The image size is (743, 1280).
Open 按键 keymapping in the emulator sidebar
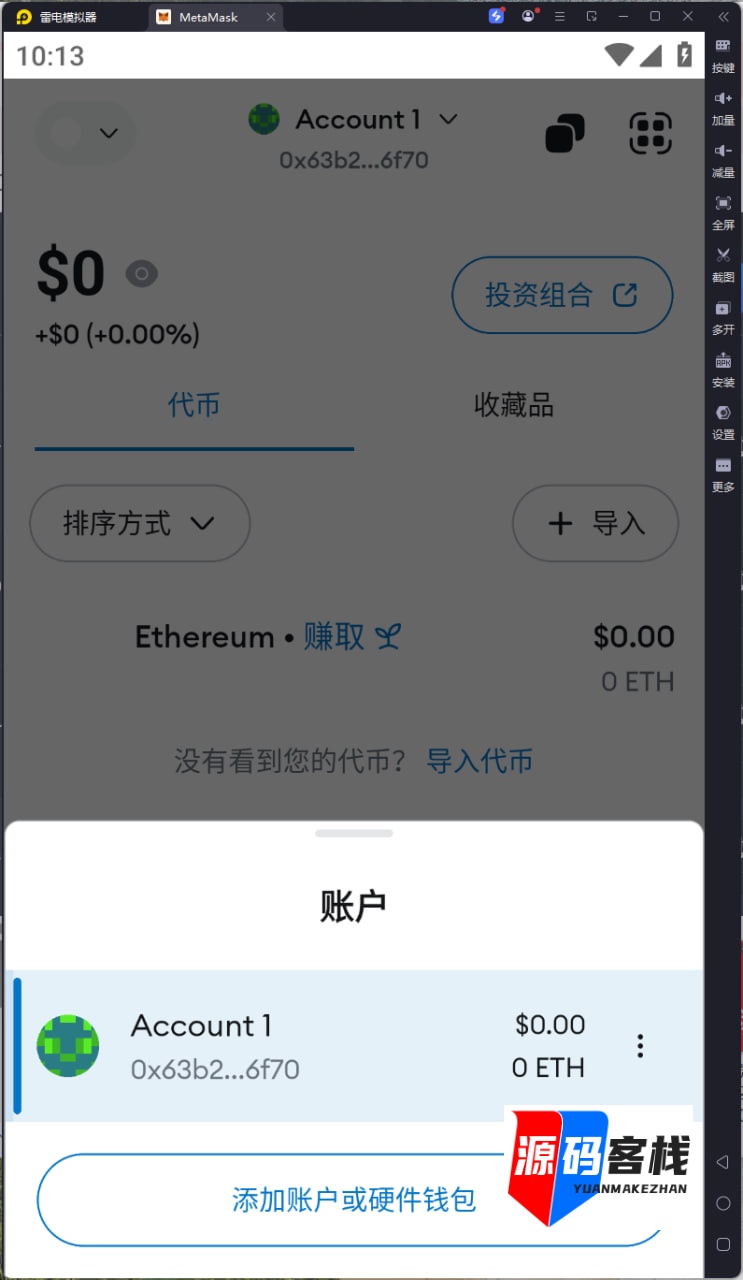click(723, 56)
